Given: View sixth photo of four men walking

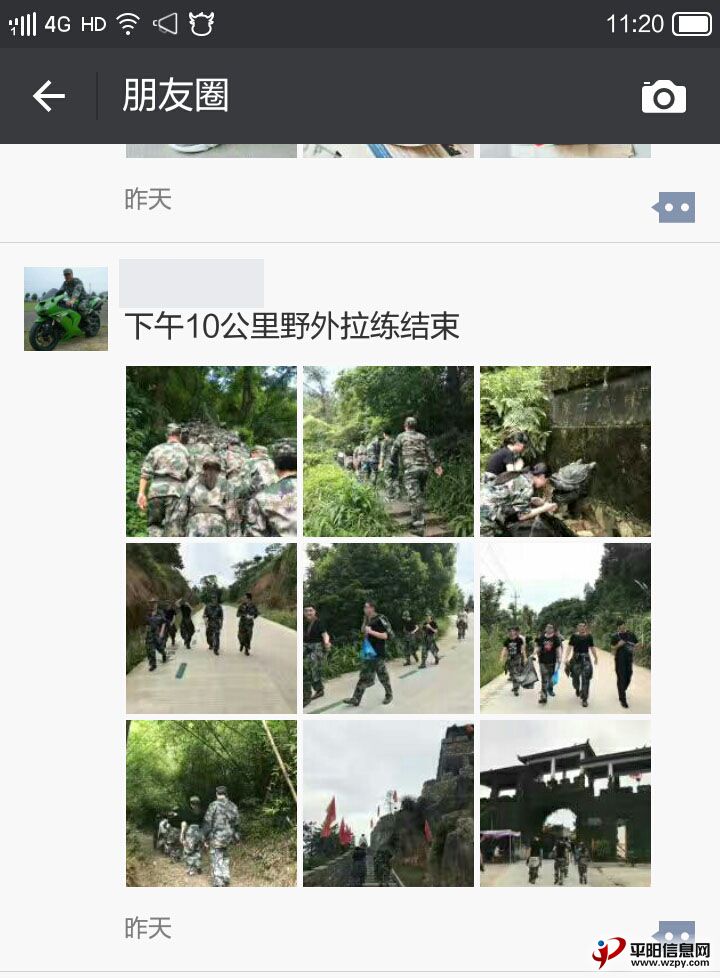Looking at the screenshot, I should click(565, 628).
